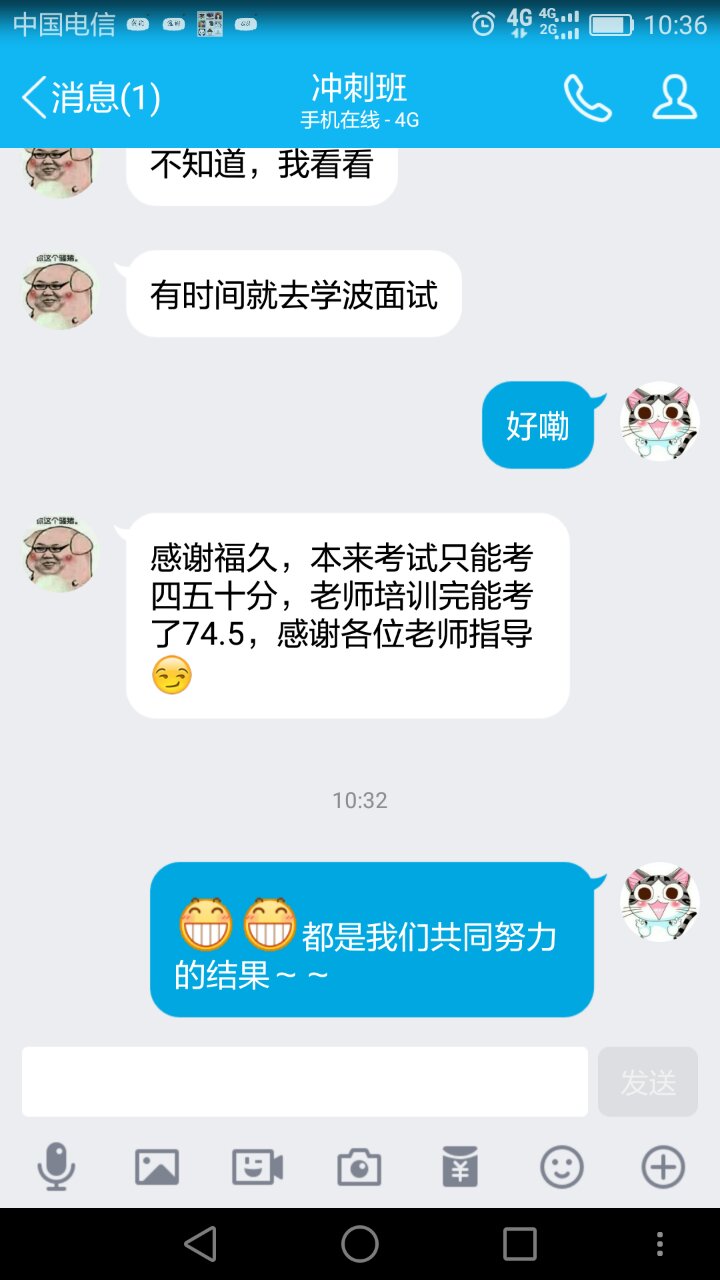The width and height of the screenshot is (720, 1280).
Task: Open the emoji sticker panel
Action: tap(561, 1167)
